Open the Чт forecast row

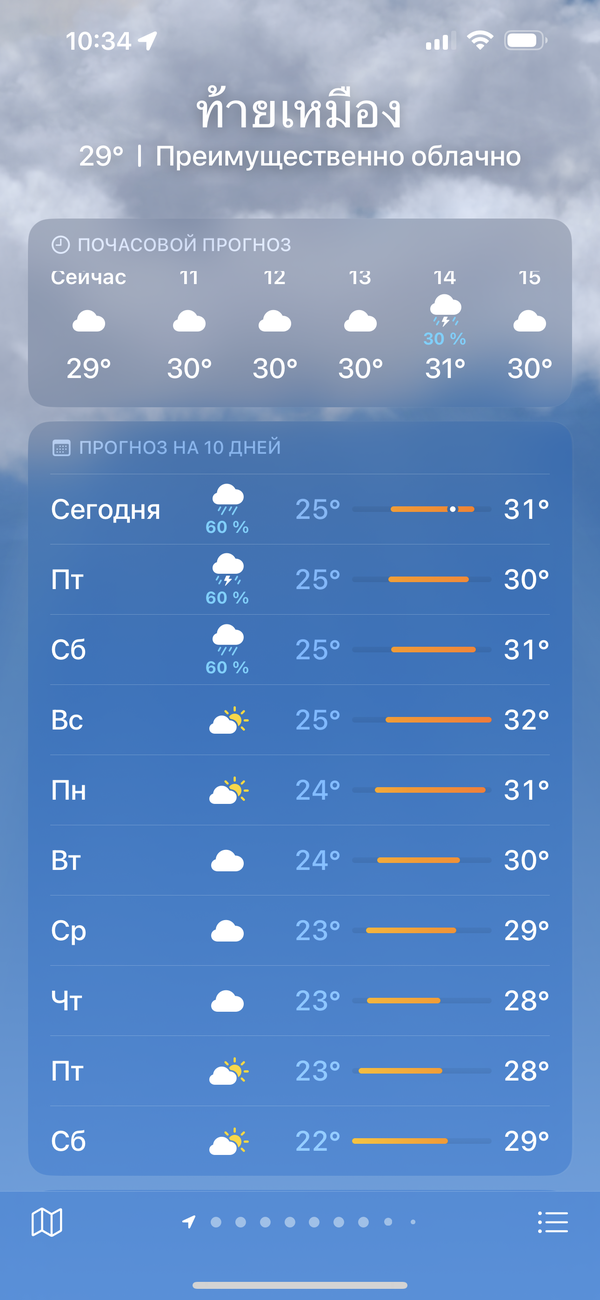pos(300,1001)
